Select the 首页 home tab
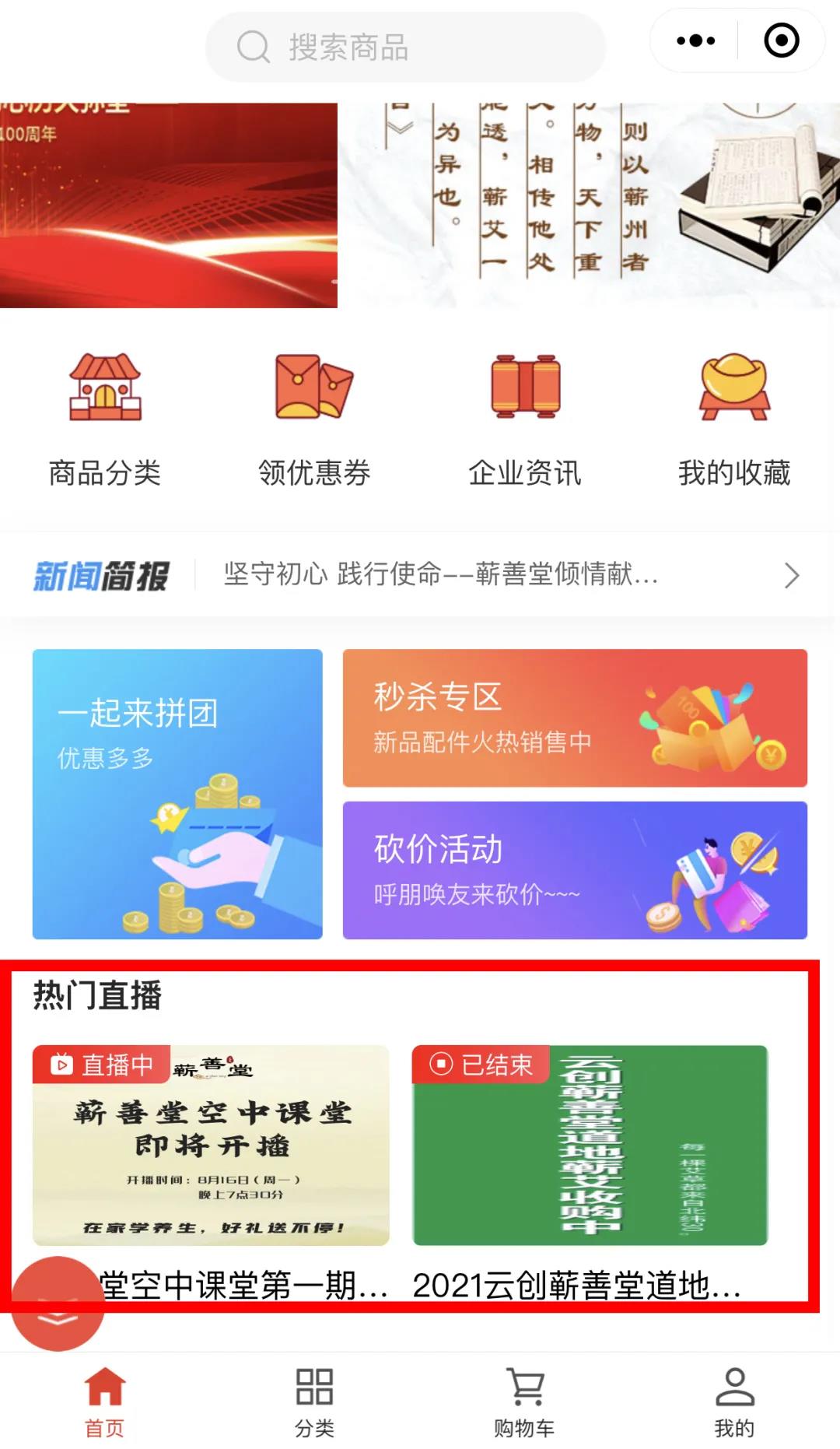 (105, 1401)
